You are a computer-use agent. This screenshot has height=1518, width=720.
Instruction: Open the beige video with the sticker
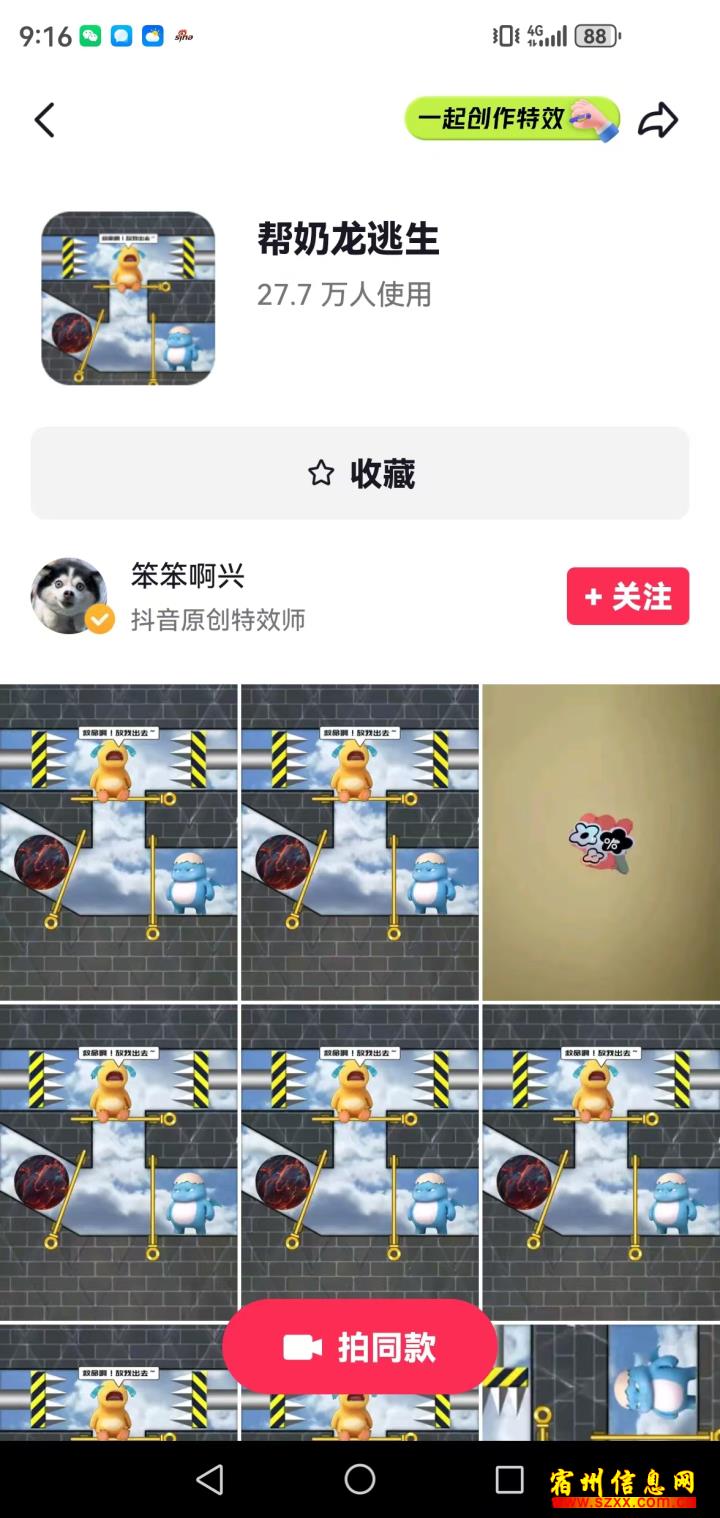pos(601,842)
